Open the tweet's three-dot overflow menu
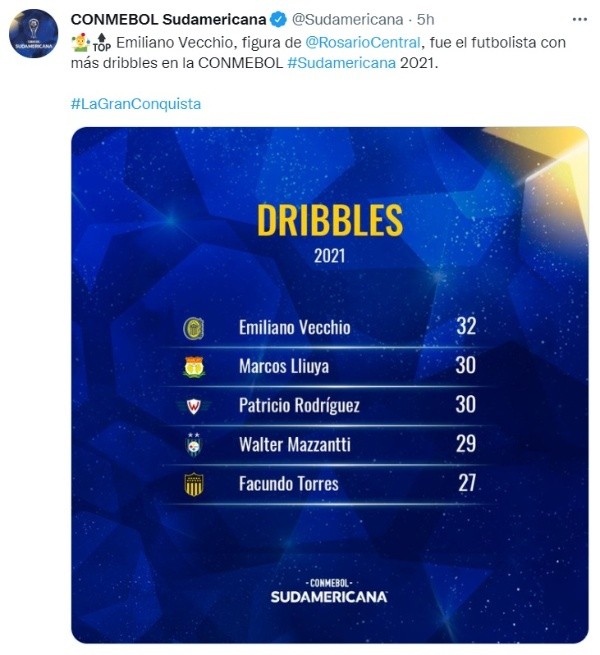 pyautogui.click(x=580, y=18)
